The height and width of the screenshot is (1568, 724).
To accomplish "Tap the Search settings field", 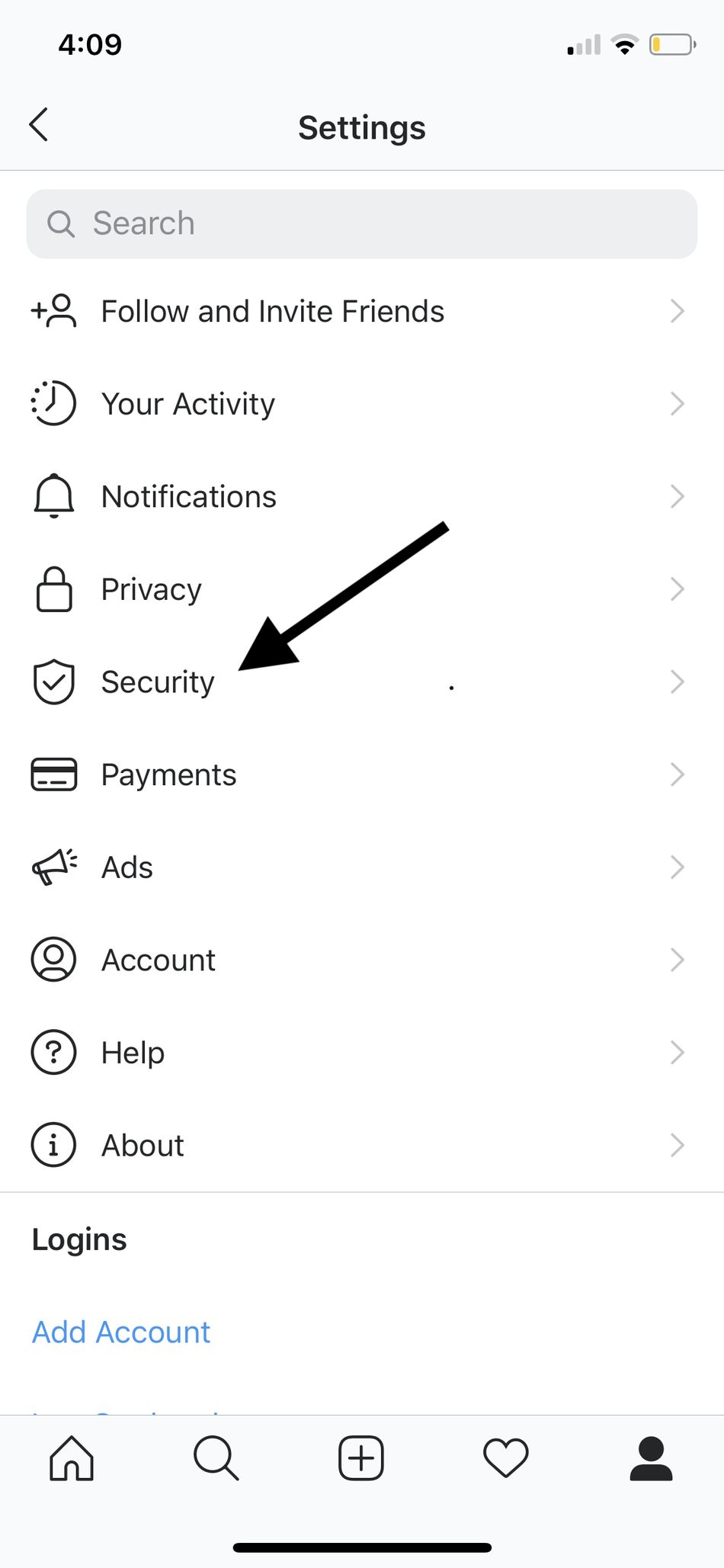I will (x=362, y=224).
